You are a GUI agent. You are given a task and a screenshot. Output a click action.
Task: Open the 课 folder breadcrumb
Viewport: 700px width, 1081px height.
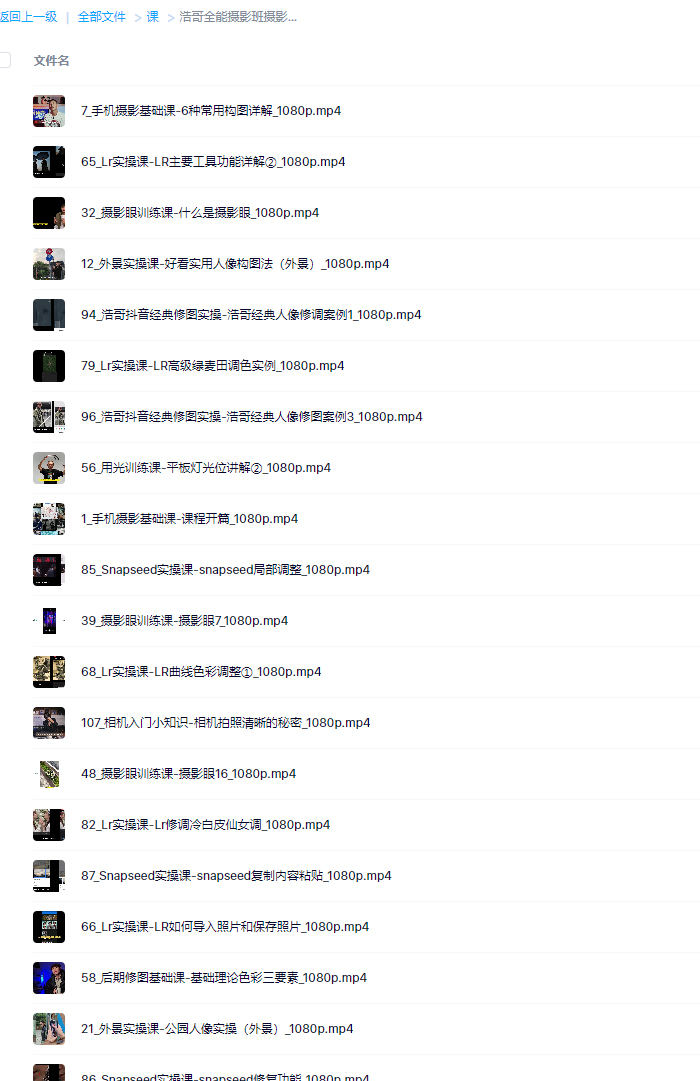[x=152, y=17]
